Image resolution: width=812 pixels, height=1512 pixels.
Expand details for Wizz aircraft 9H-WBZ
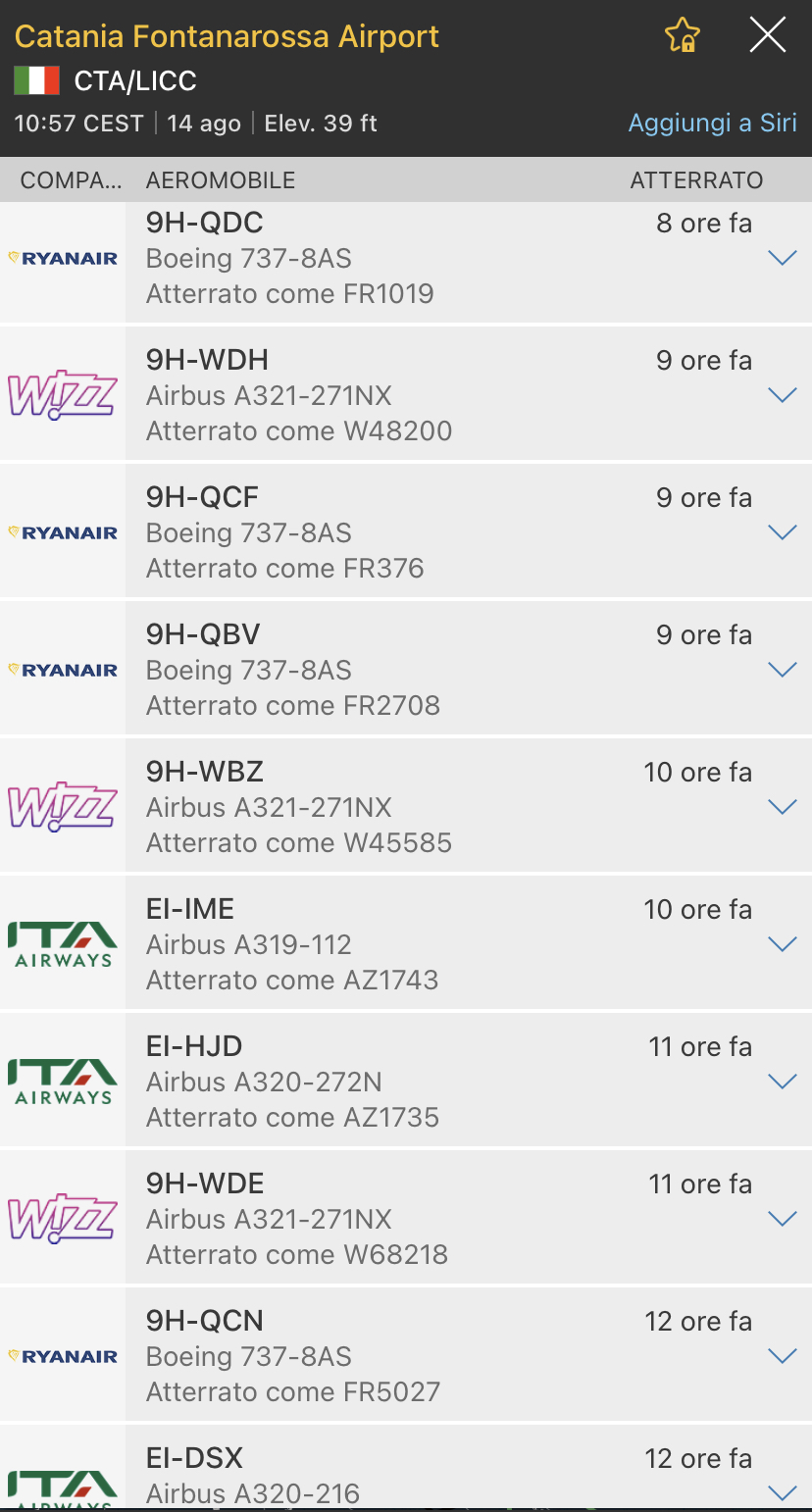782,807
